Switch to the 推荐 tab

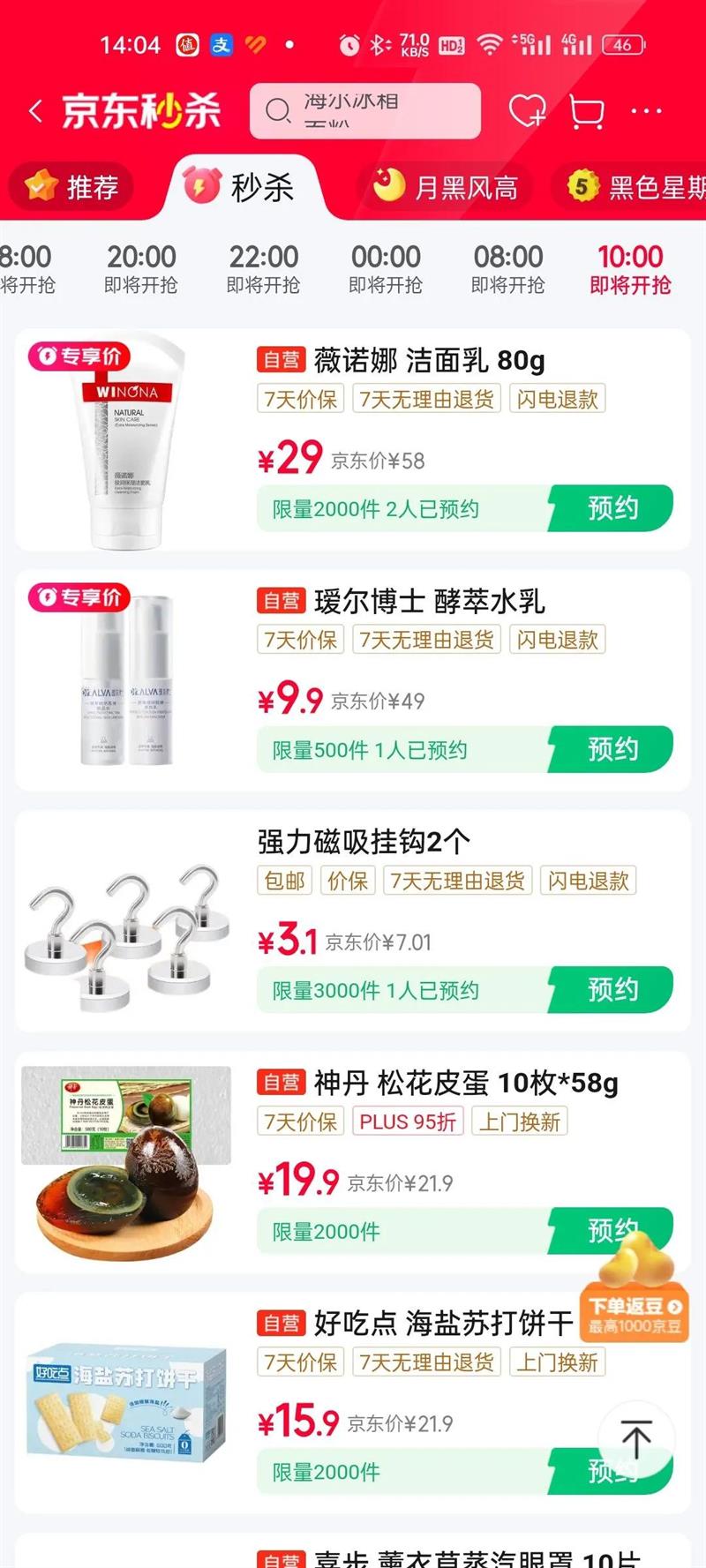pos(73,186)
